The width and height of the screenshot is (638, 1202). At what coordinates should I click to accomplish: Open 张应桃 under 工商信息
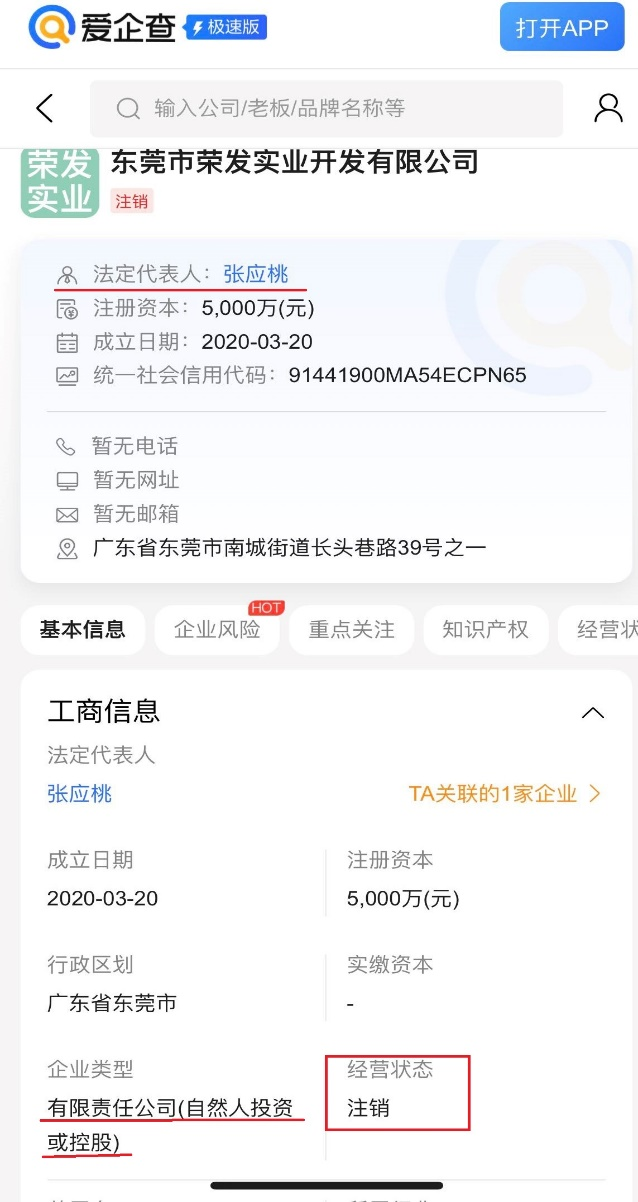coord(80,794)
